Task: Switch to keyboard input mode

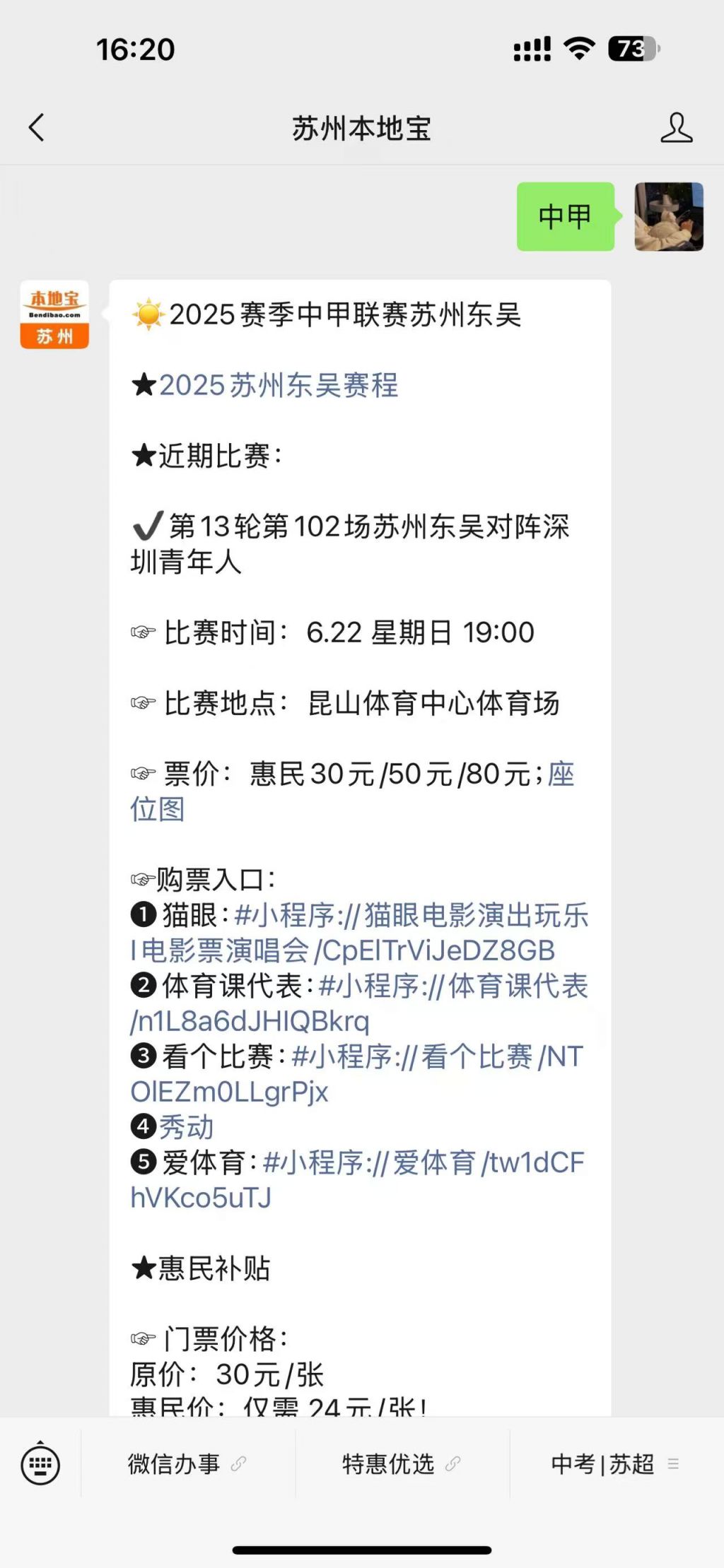Action: point(40,1465)
